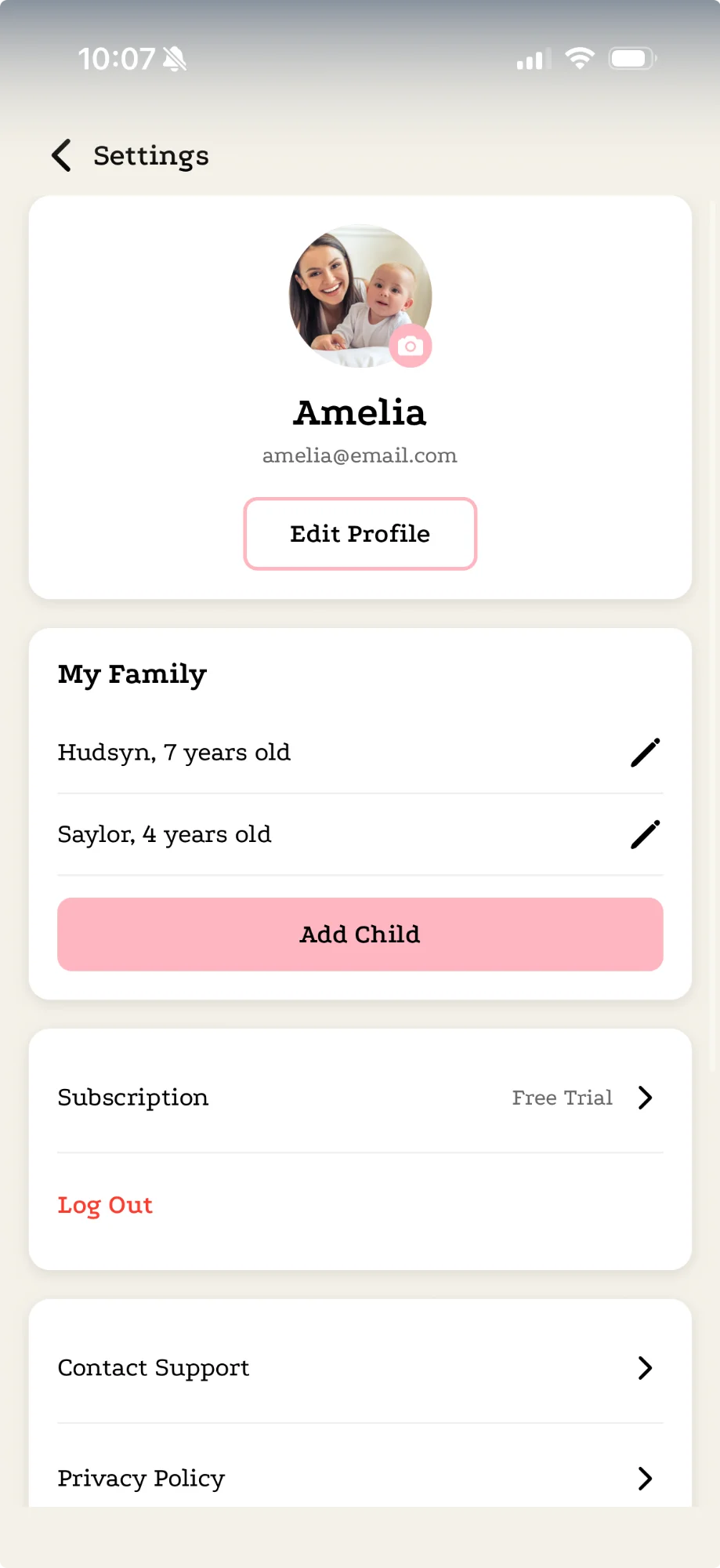
Task: Open Subscription settings
Action: point(360,1098)
